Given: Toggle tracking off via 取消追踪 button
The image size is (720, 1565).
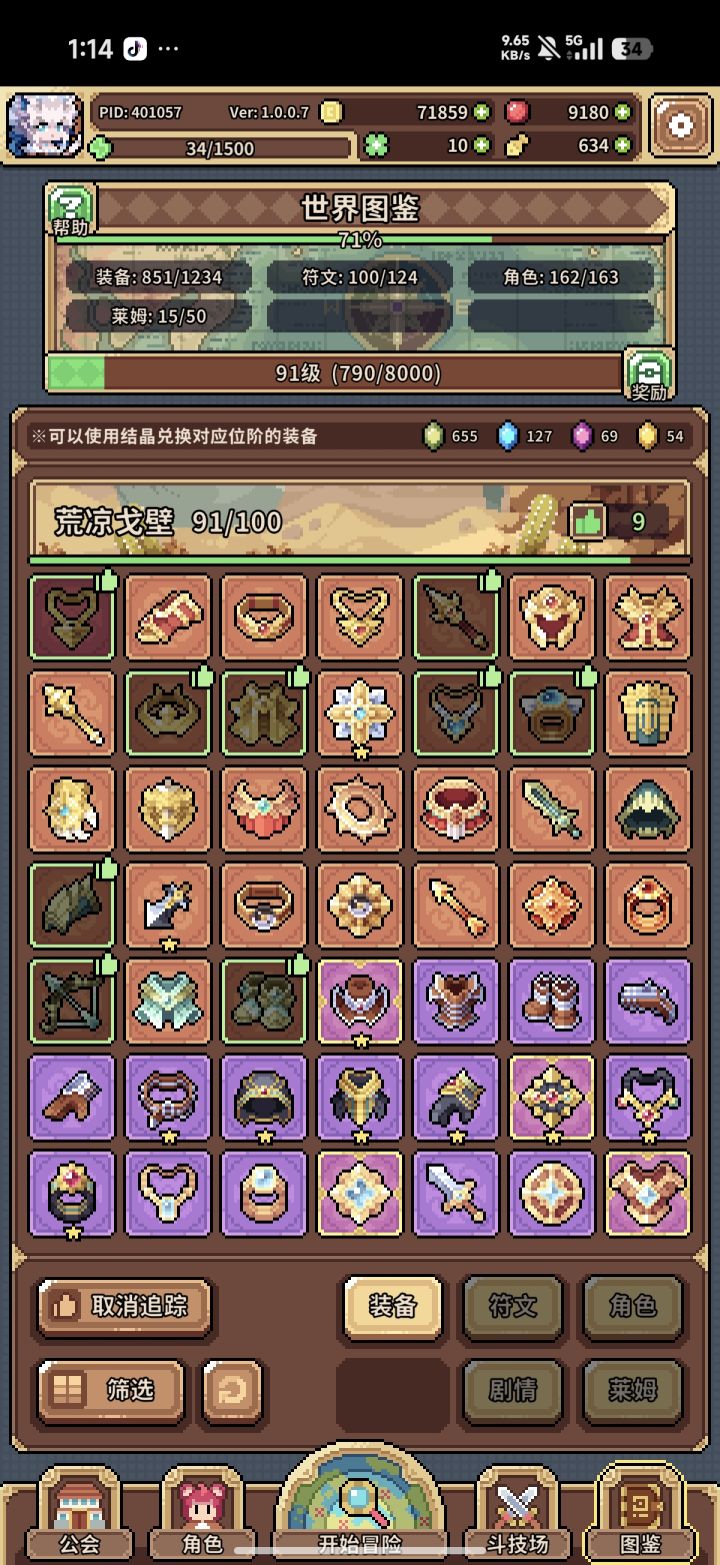Looking at the screenshot, I should point(124,1307).
